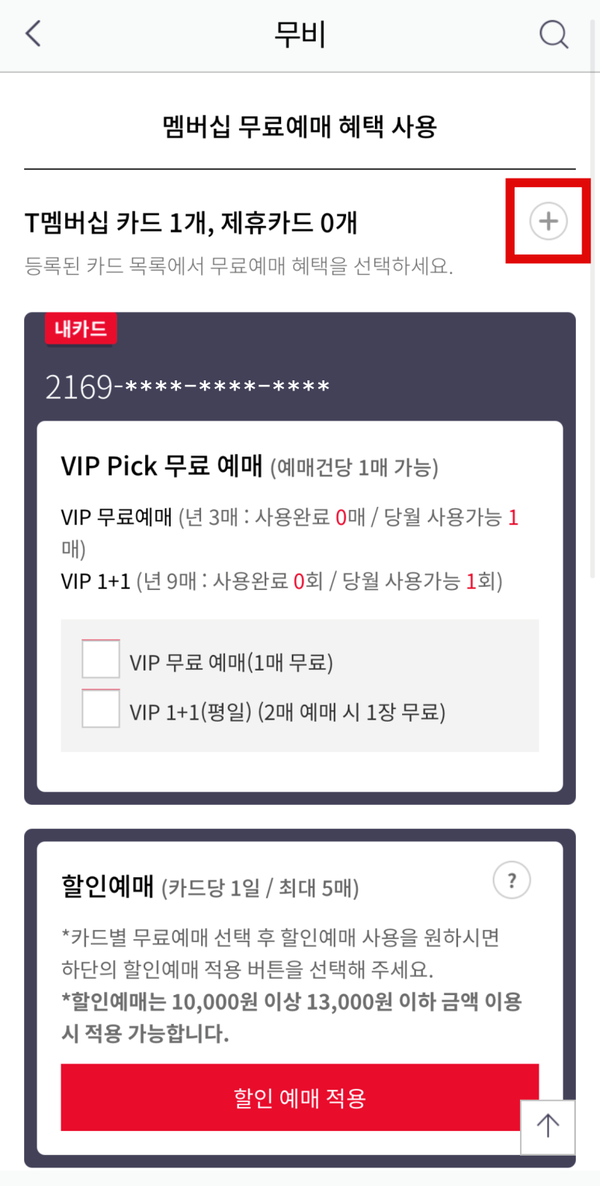Screen dimensions: 600x1186
Task: Tap the plus icon to add a card
Action: pyautogui.click(x=547, y=221)
